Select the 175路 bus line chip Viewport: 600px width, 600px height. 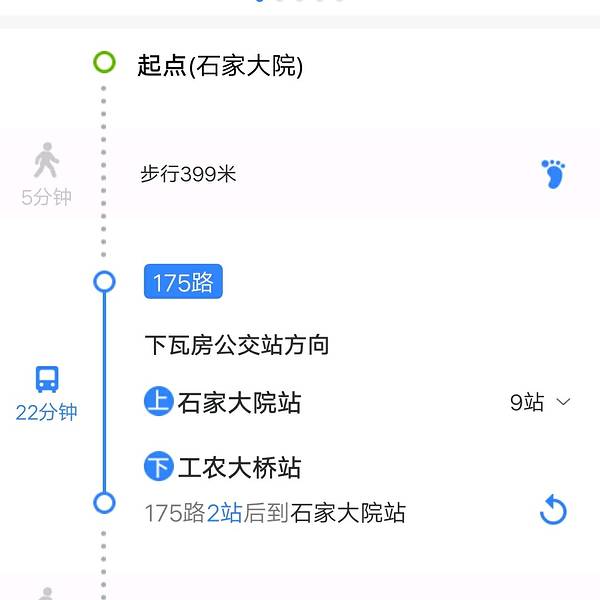(183, 282)
